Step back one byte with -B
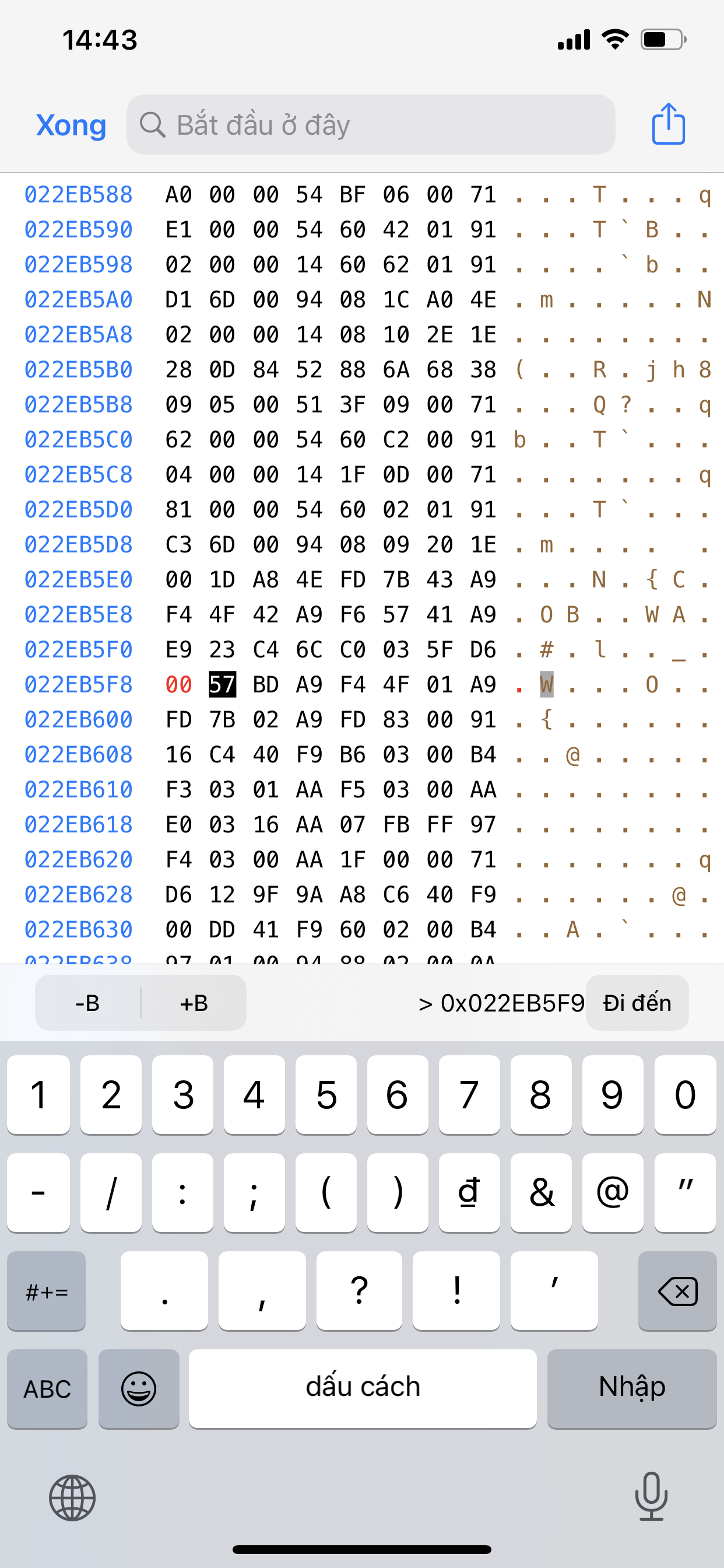 pos(87,1003)
